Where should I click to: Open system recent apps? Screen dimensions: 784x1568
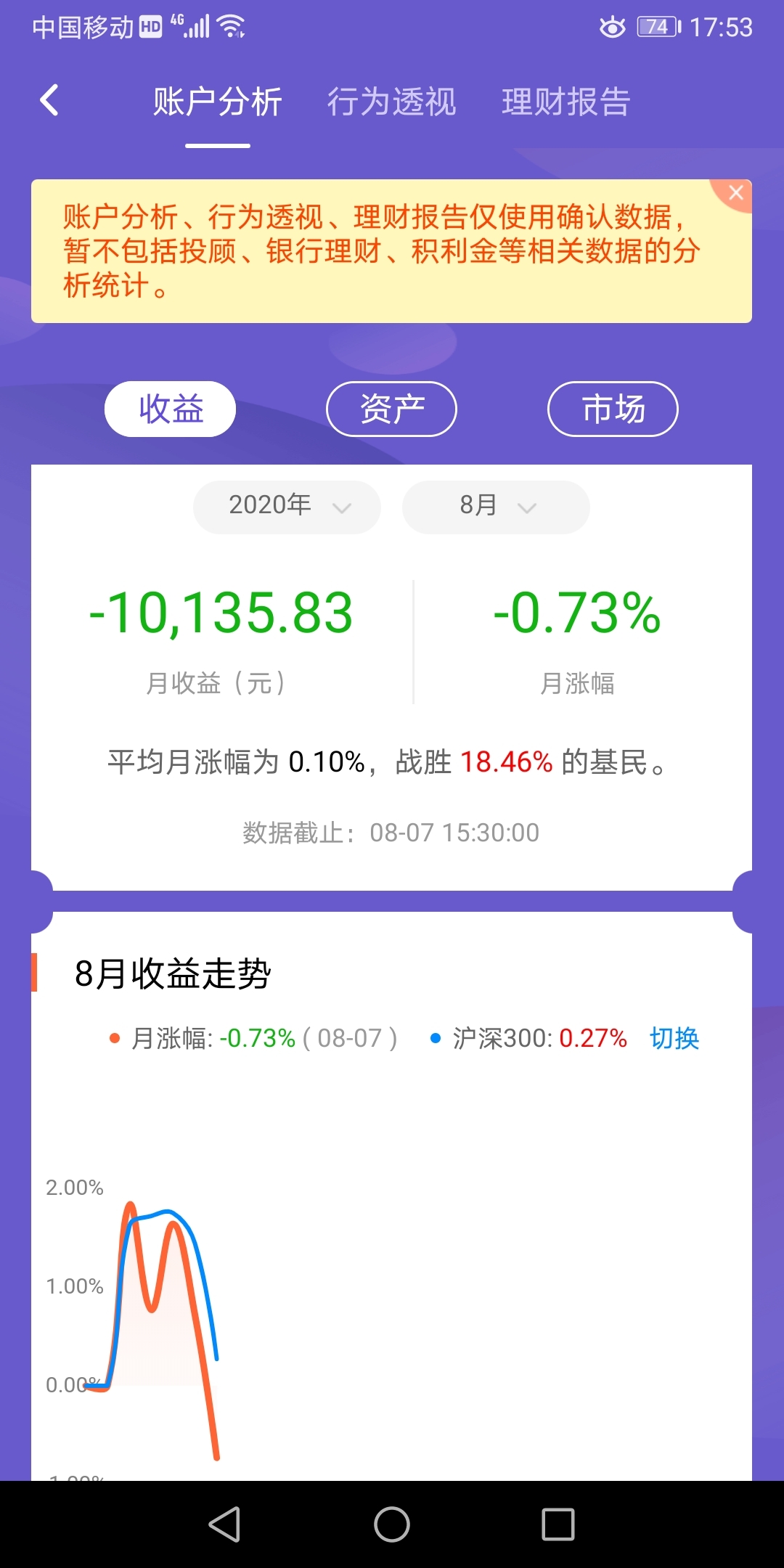coord(558,1524)
